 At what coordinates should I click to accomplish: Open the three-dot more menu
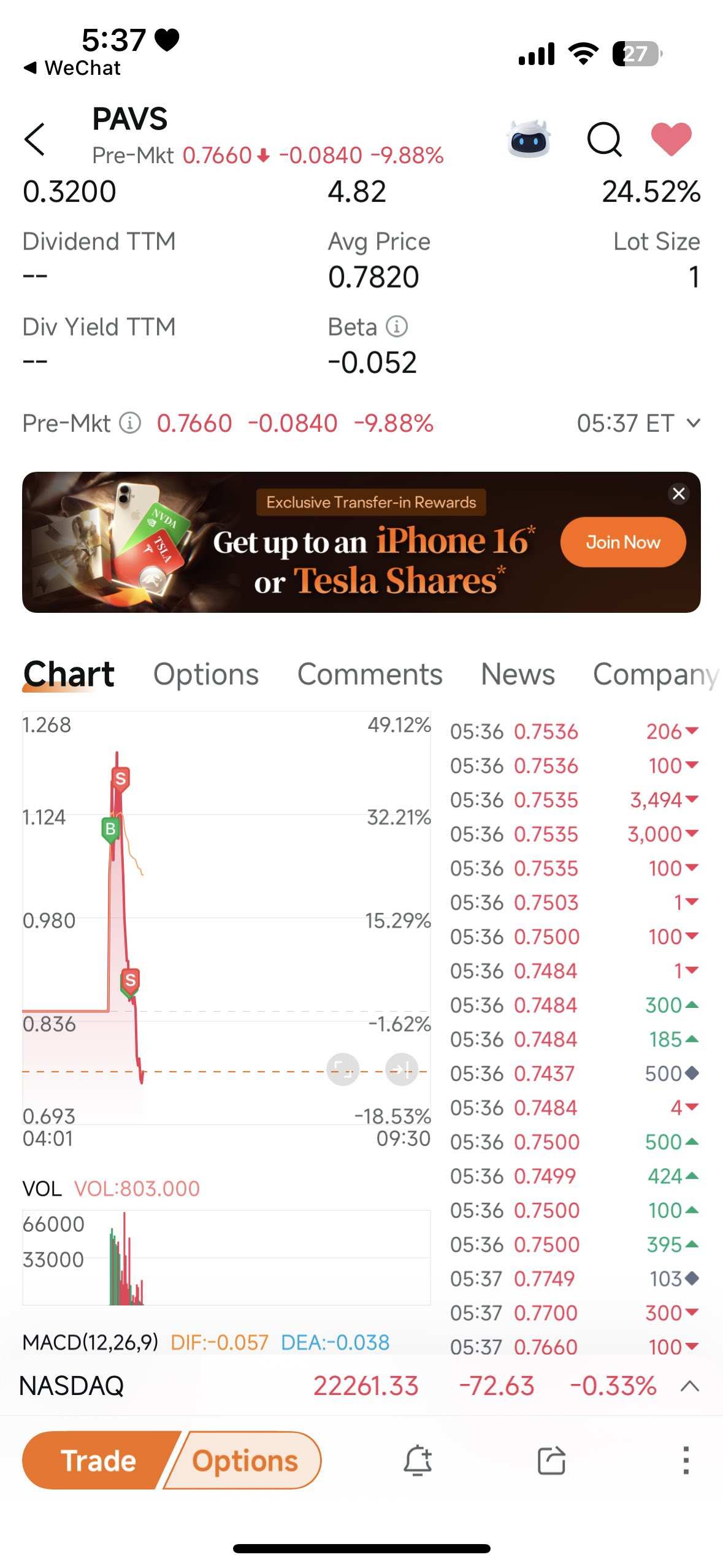point(686,1461)
